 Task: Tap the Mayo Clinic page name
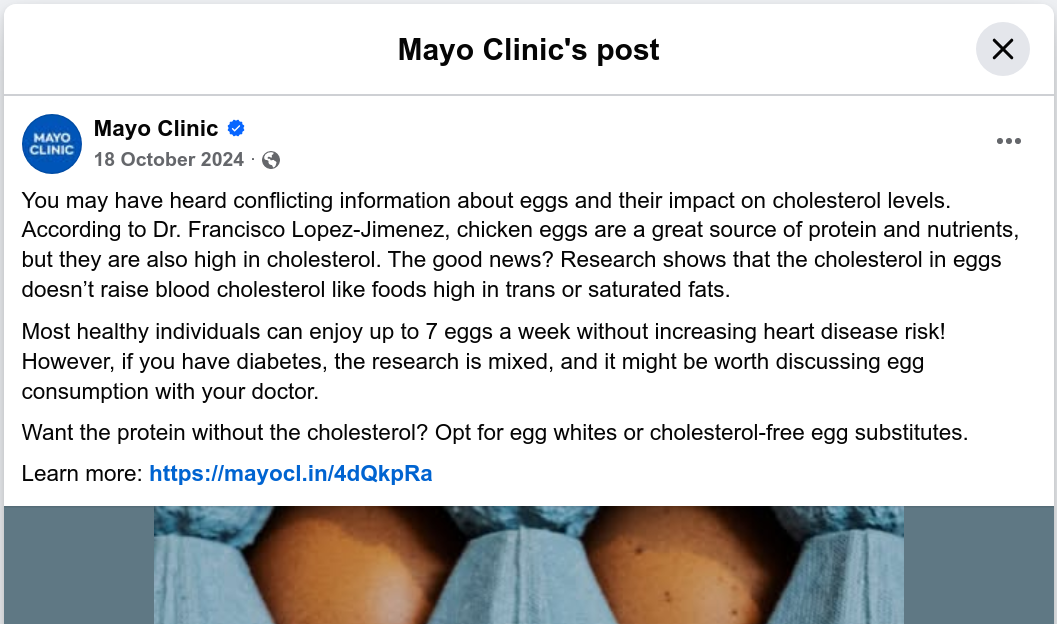(x=155, y=128)
